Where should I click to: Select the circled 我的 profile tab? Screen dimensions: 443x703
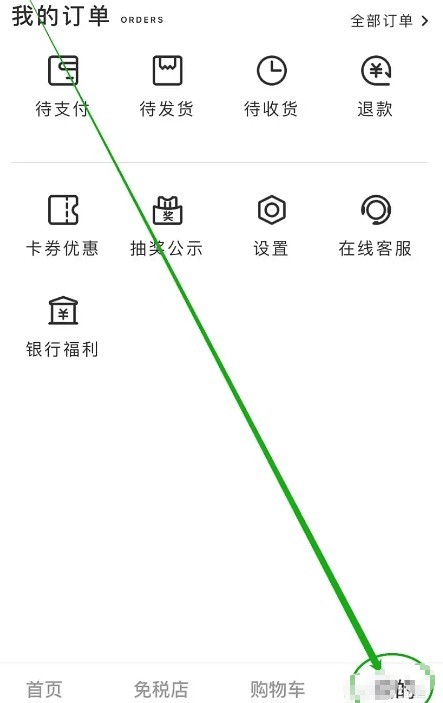395,689
